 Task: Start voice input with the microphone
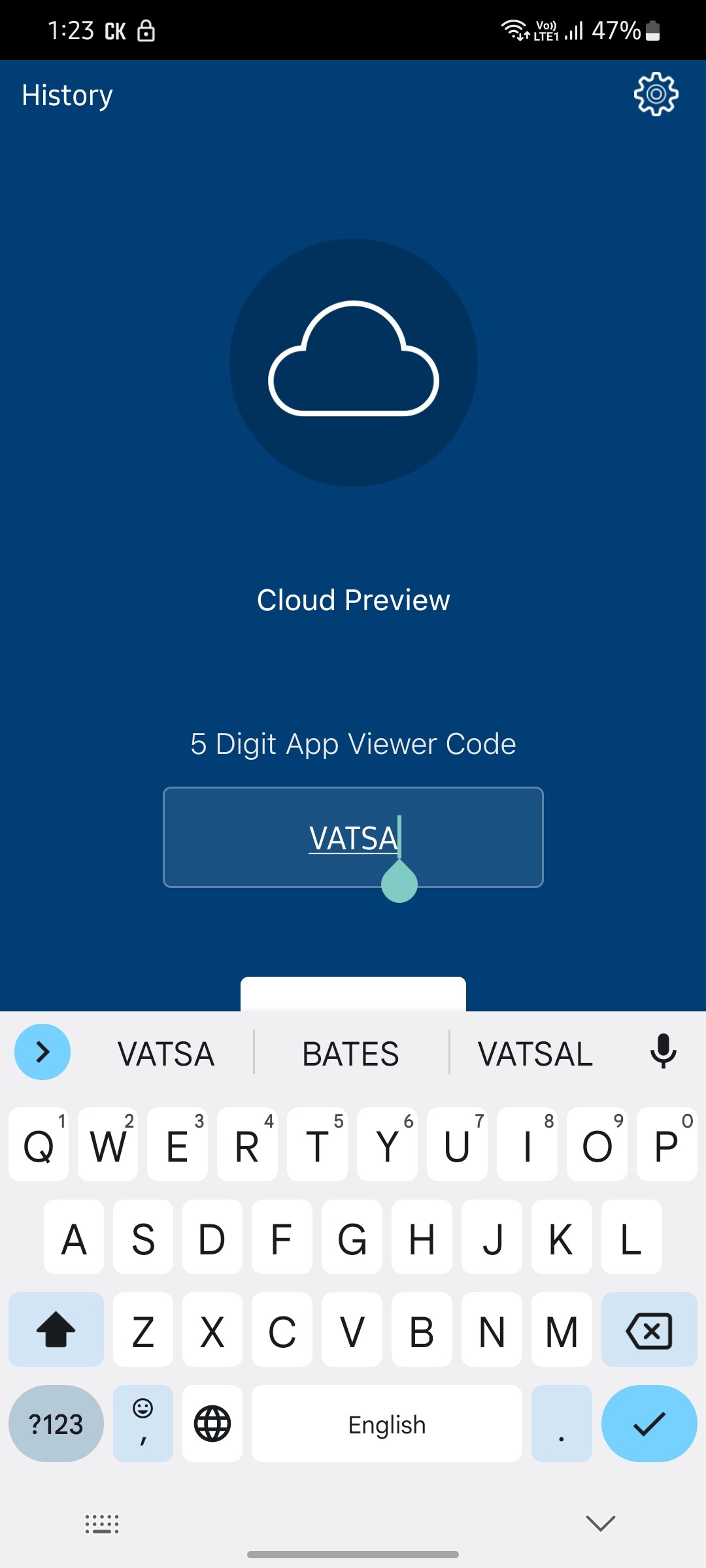tap(663, 1052)
